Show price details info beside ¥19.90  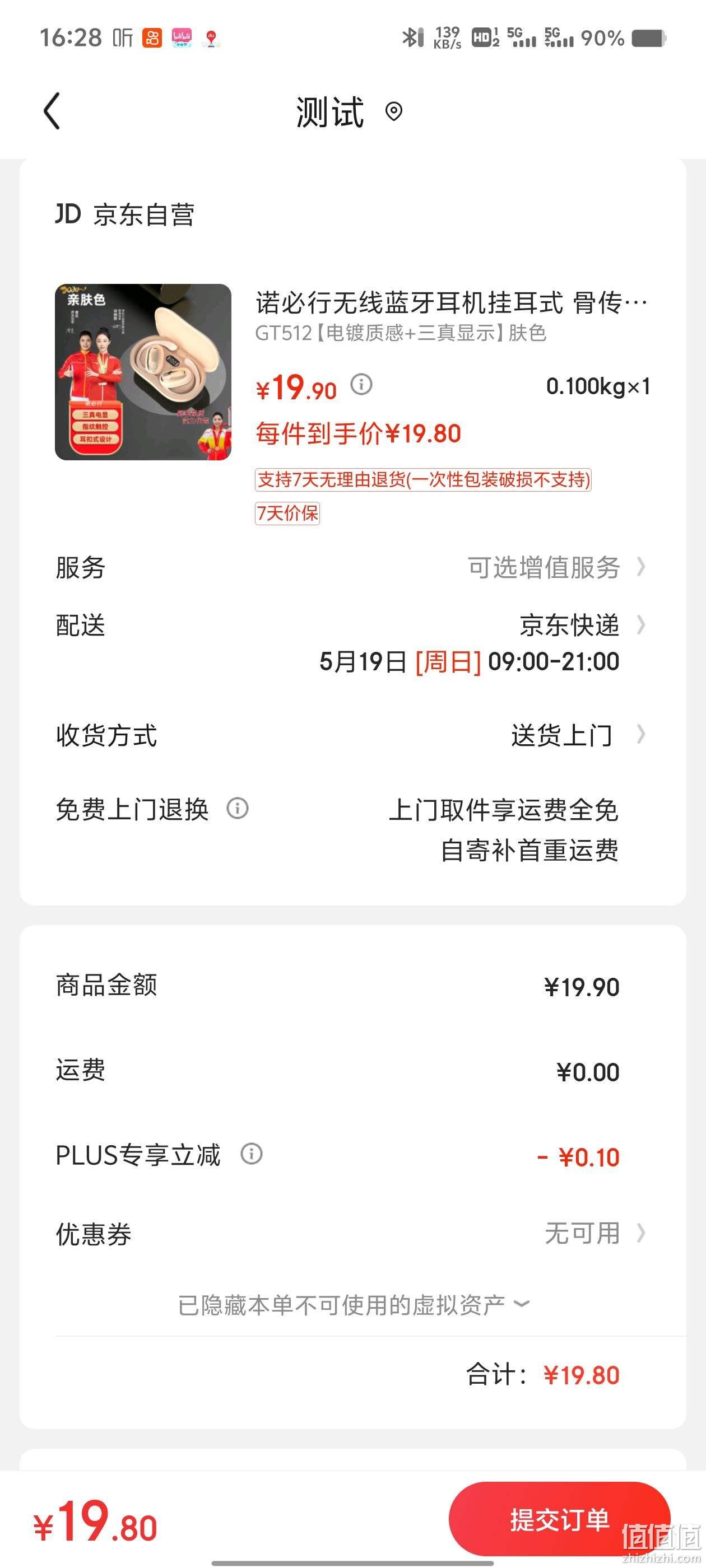pos(361,385)
